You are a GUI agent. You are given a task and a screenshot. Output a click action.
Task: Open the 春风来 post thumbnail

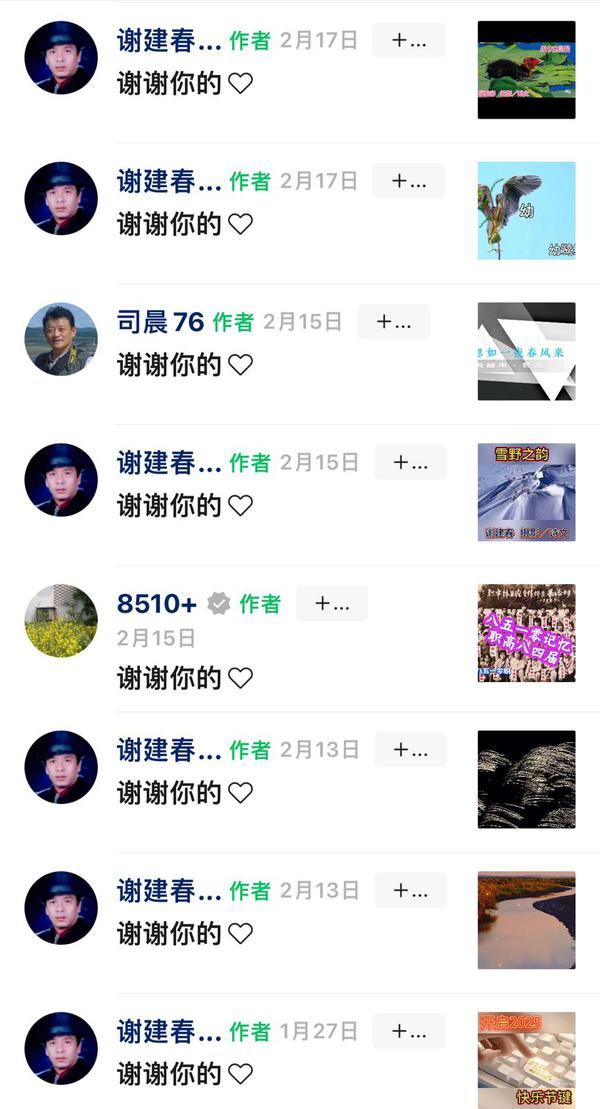(526, 351)
